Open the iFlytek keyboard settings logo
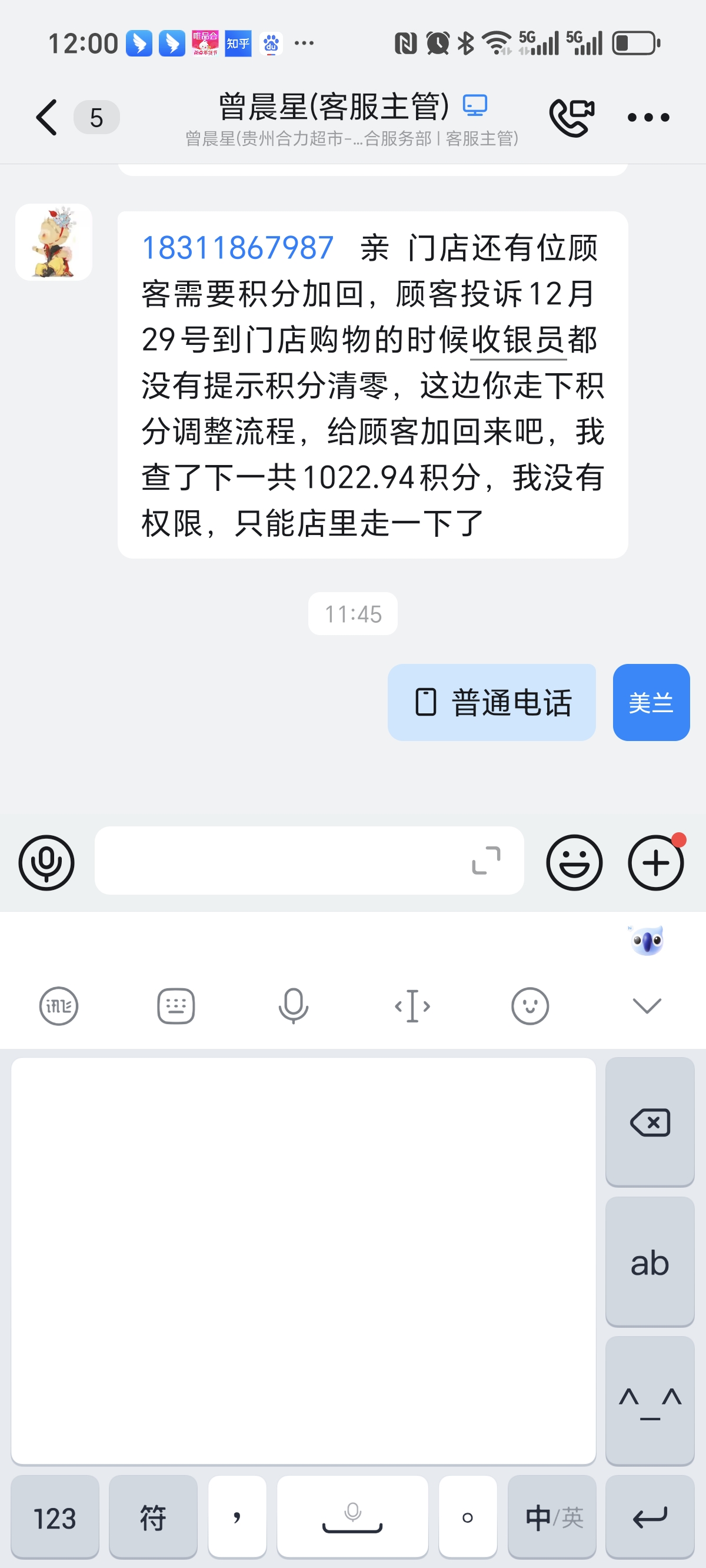706x1568 pixels. (58, 1005)
